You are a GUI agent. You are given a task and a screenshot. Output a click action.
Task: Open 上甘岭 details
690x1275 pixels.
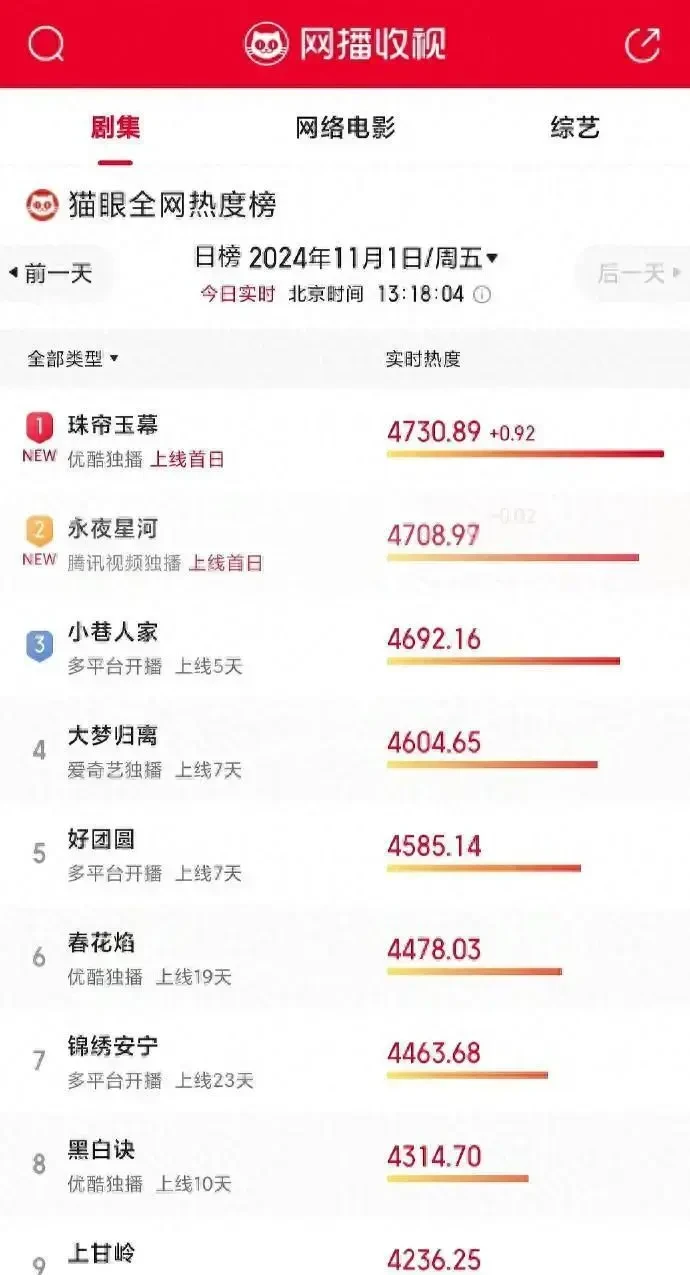pos(101,1253)
